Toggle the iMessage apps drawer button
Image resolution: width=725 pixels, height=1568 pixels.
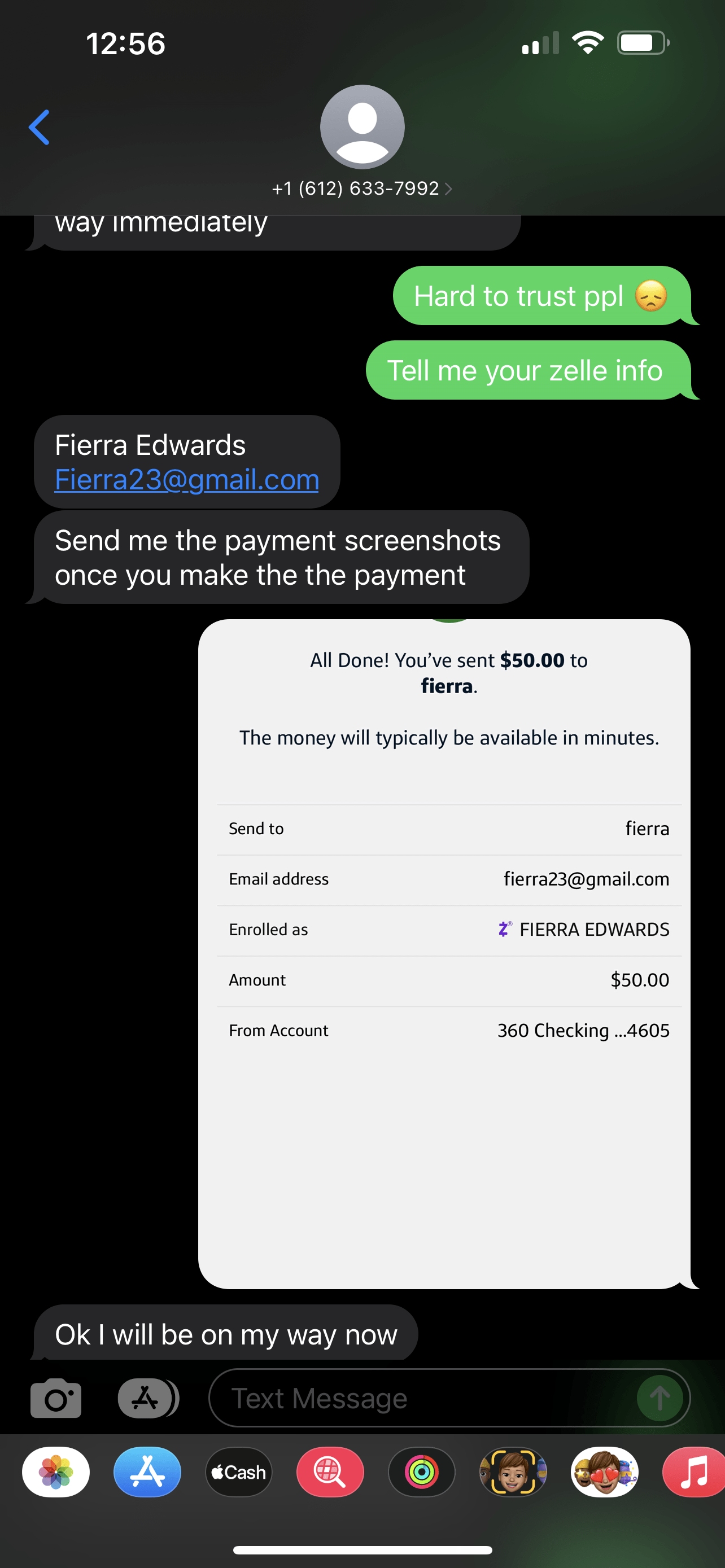[x=147, y=1398]
